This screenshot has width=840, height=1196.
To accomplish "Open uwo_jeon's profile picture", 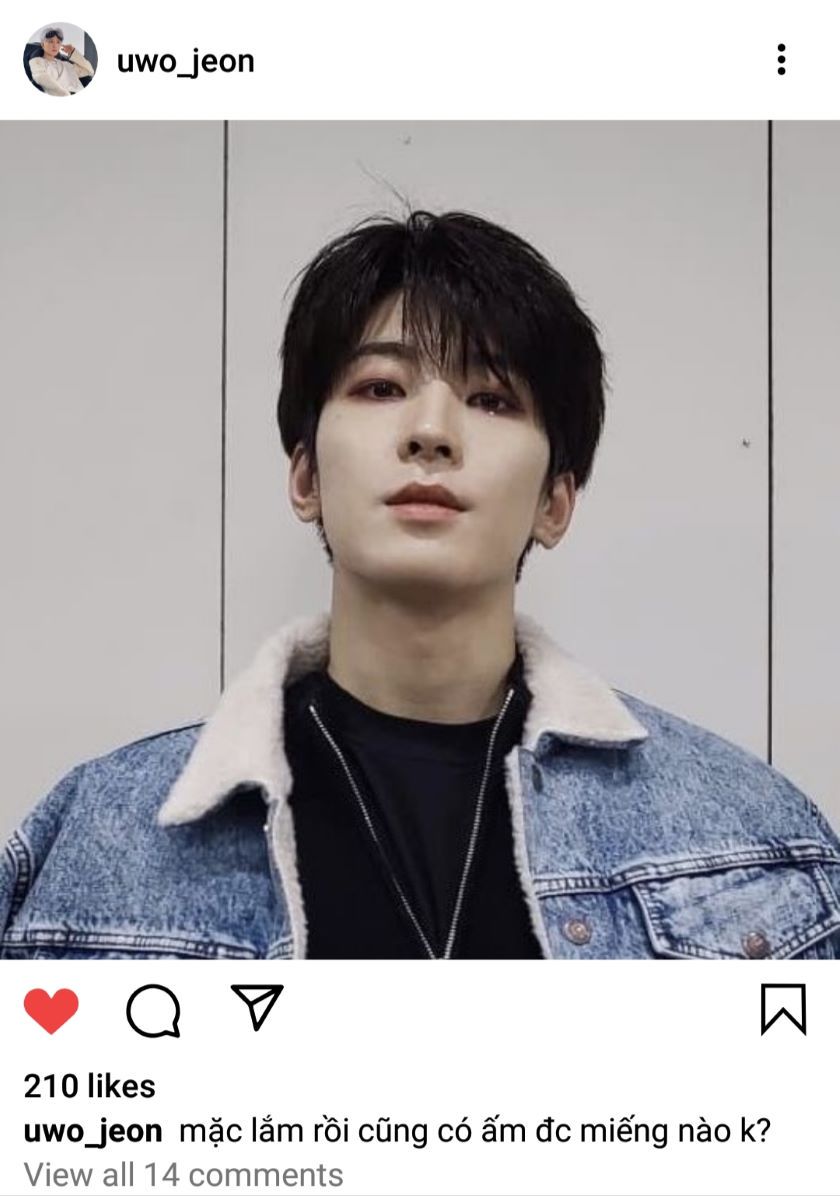I will coord(60,60).
